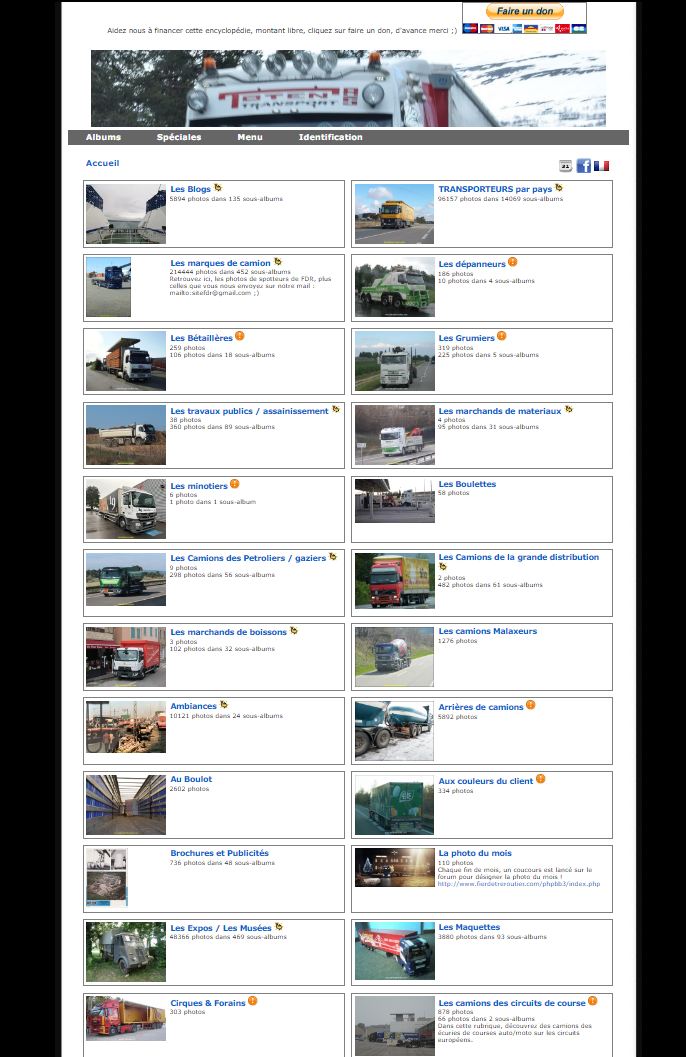686x1057 pixels.
Task: View the Les Maquettes album
Action: (468, 927)
